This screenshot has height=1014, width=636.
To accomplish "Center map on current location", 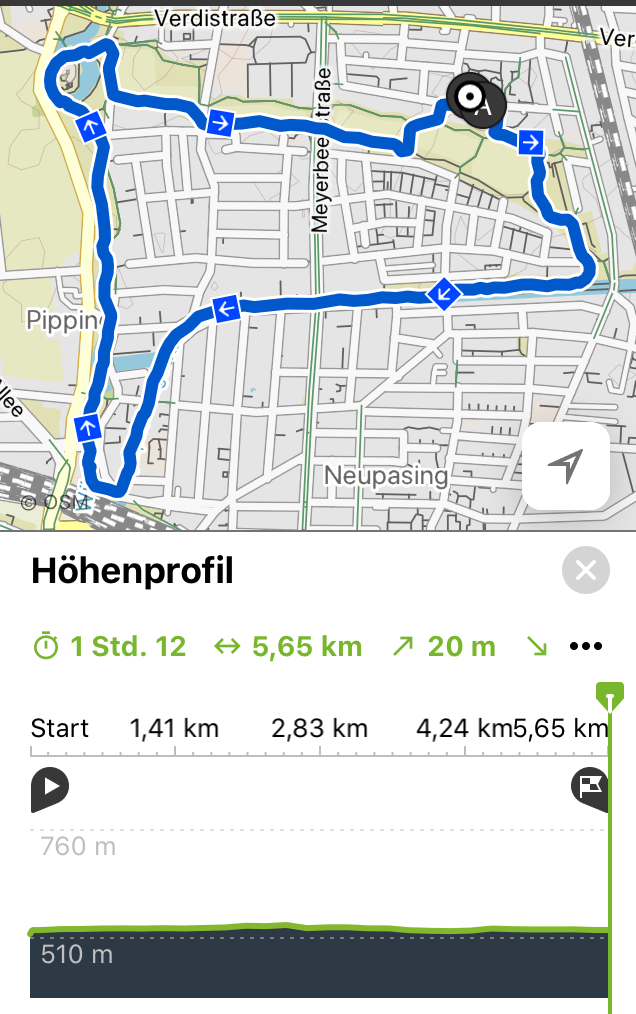I will coord(566,466).
